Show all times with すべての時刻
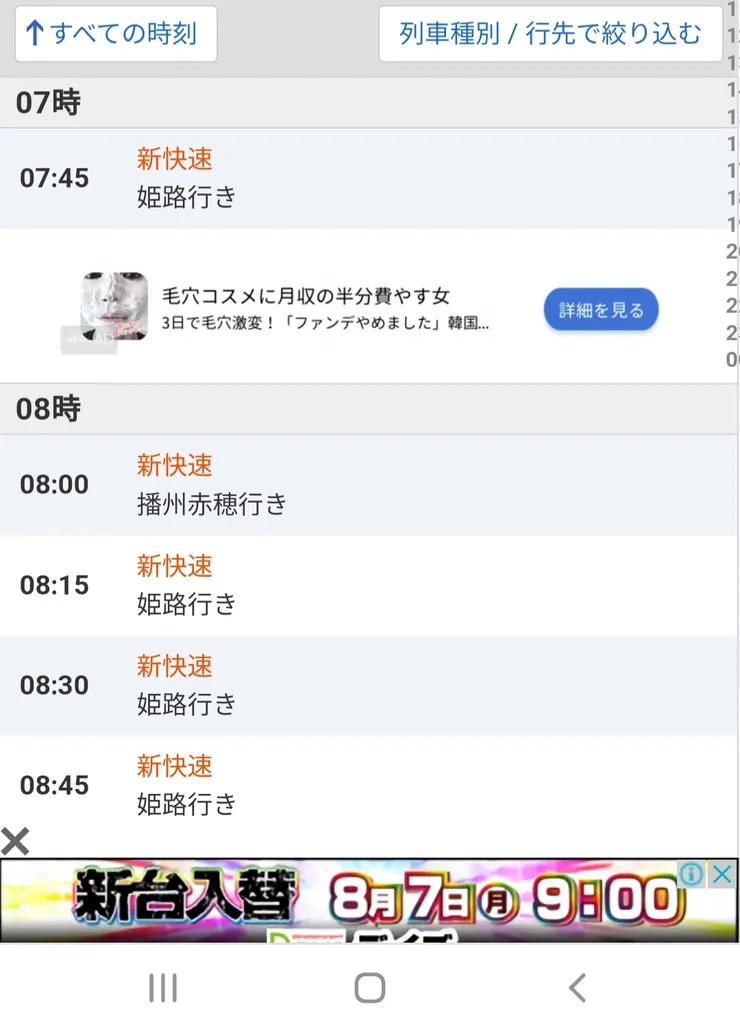This screenshot has width=740, height=1035. (115, 33)
